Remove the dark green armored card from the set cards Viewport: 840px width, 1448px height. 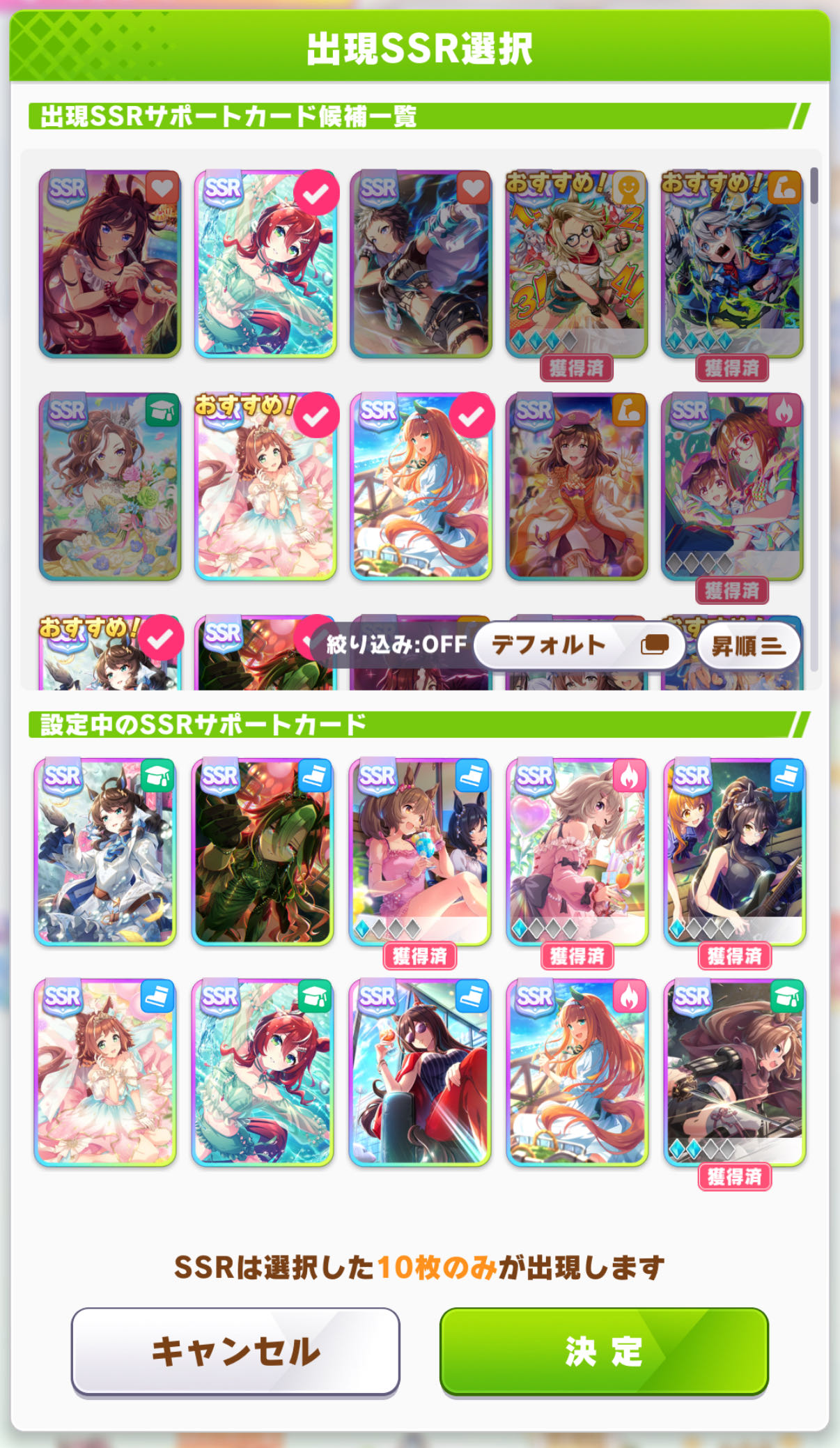tap(263, 852)
